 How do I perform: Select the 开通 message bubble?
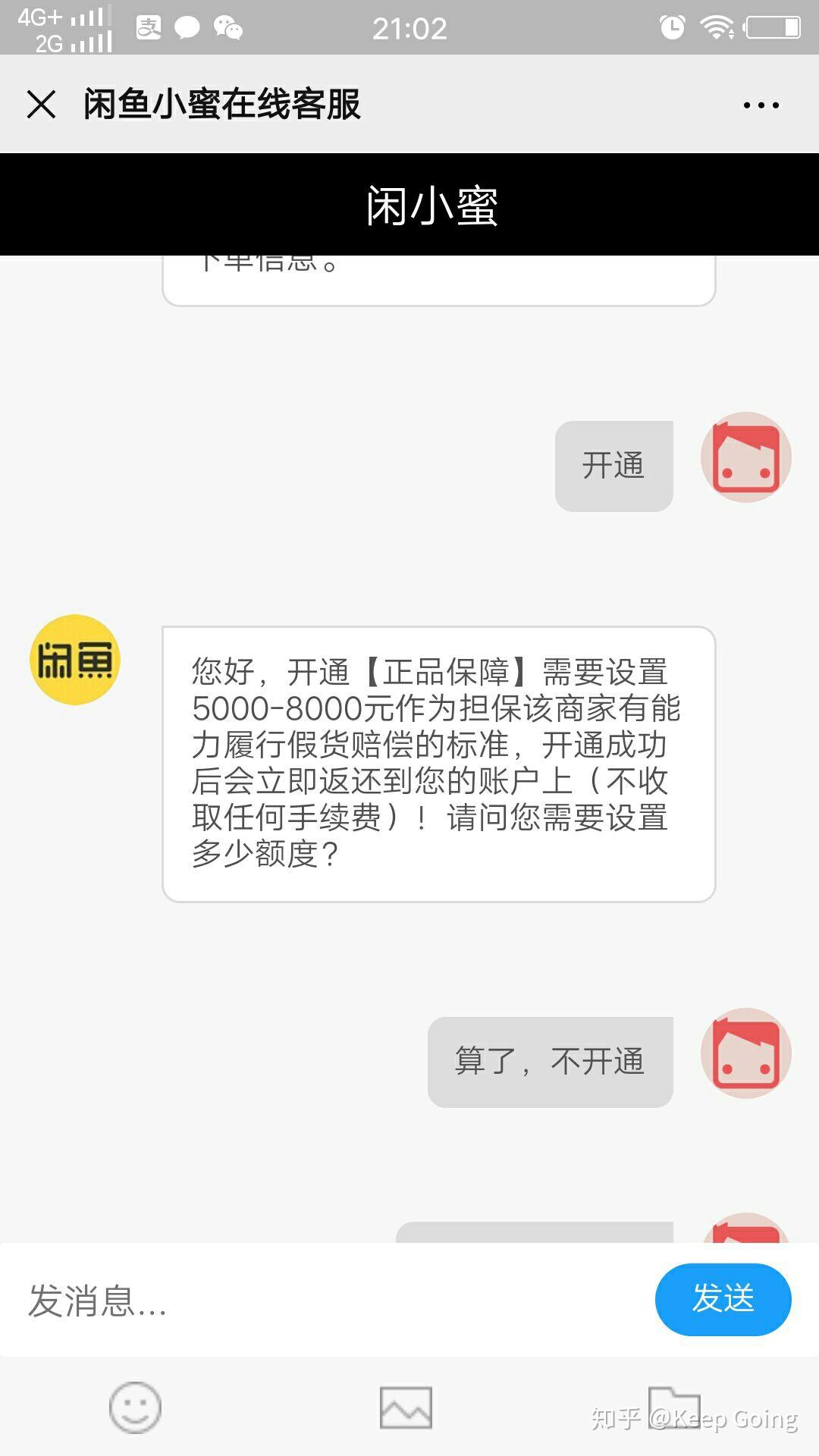[x=613, y=464]
